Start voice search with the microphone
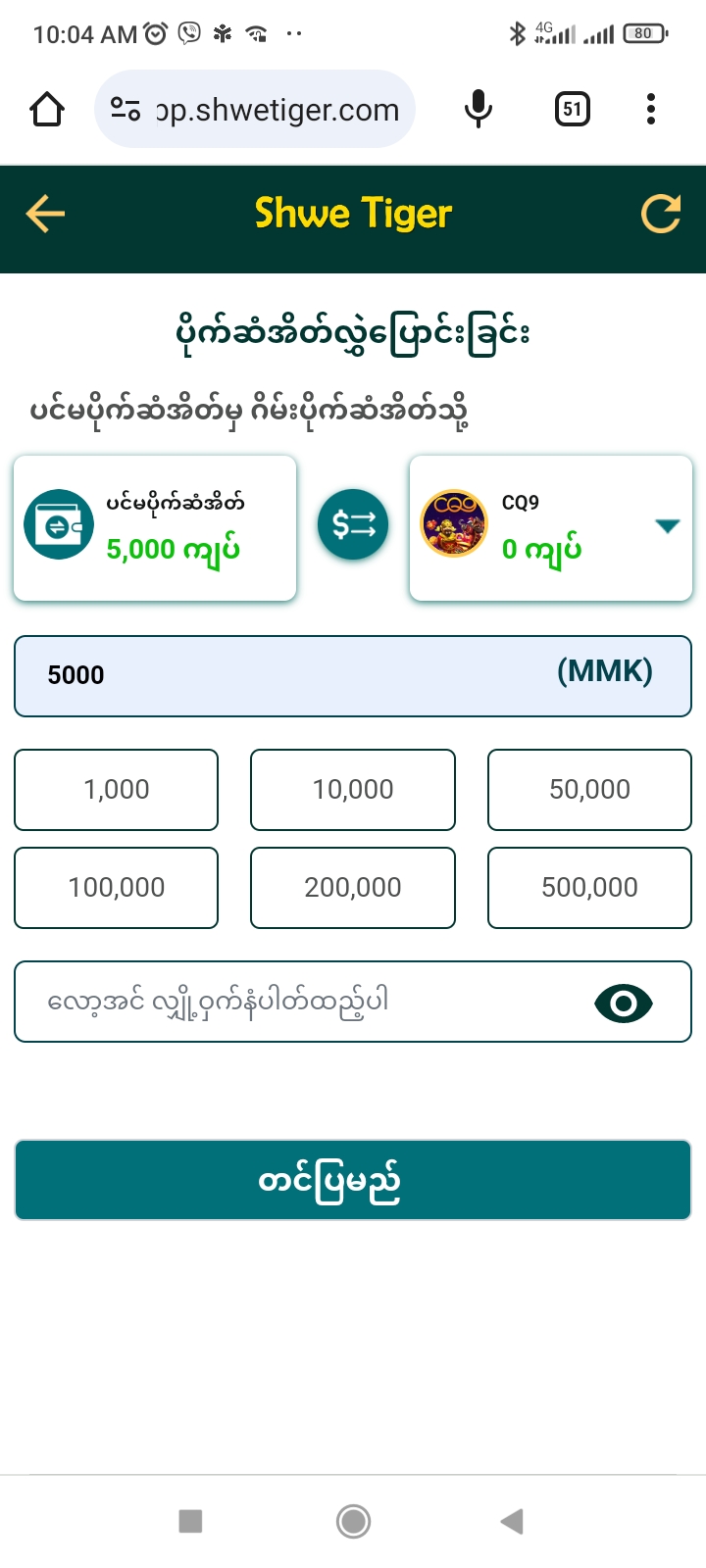706x1568 pixels. (479, 109)
